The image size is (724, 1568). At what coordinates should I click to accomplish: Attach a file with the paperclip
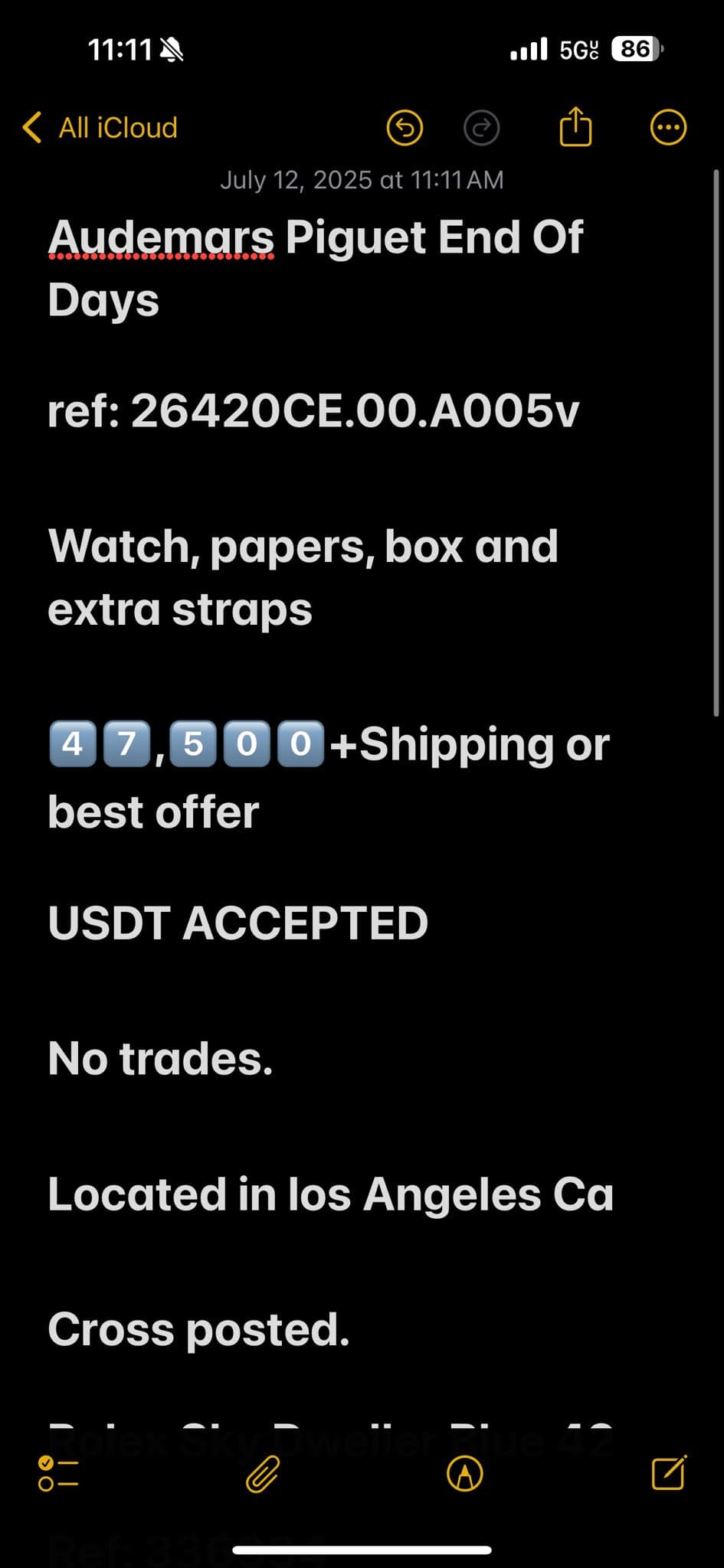pos(263,1474)
